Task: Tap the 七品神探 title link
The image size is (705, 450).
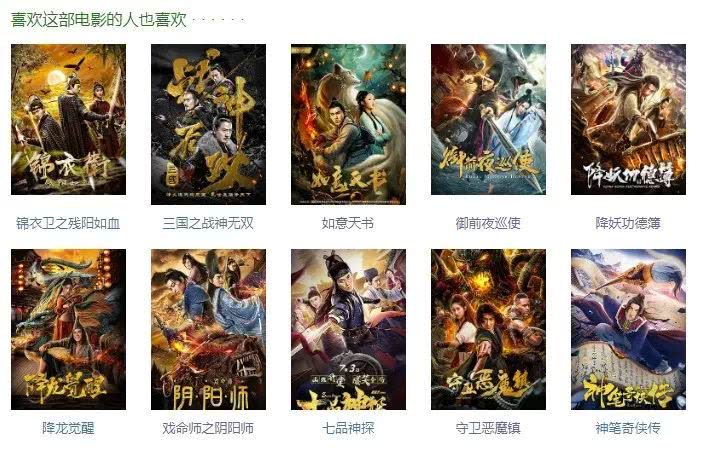Action: pos(348,428)
